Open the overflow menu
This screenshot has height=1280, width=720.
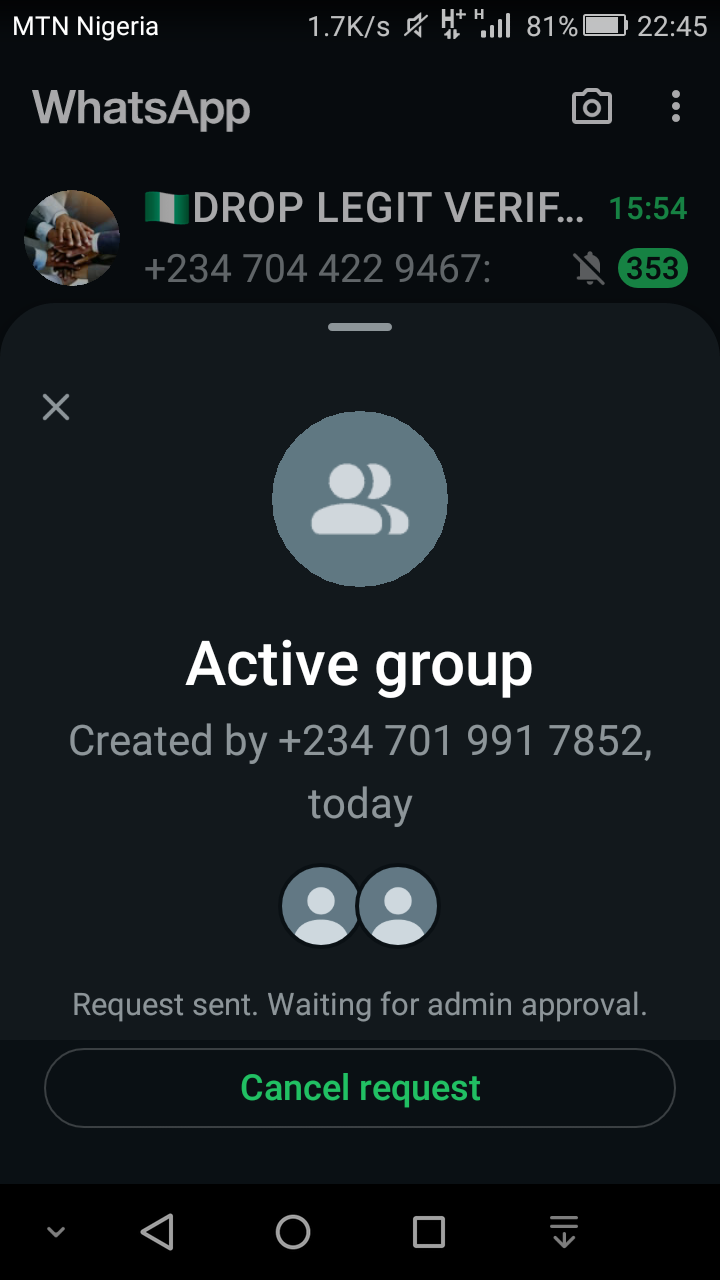[676, 107]
